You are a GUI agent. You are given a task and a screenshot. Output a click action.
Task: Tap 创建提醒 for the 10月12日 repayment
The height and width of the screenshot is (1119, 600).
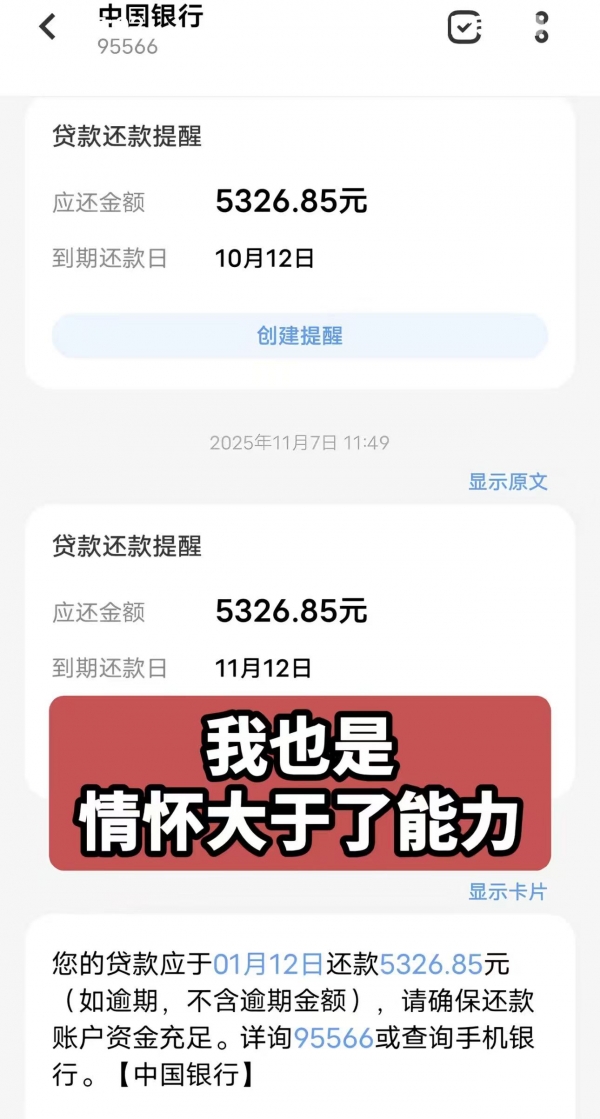coord(300,336)
